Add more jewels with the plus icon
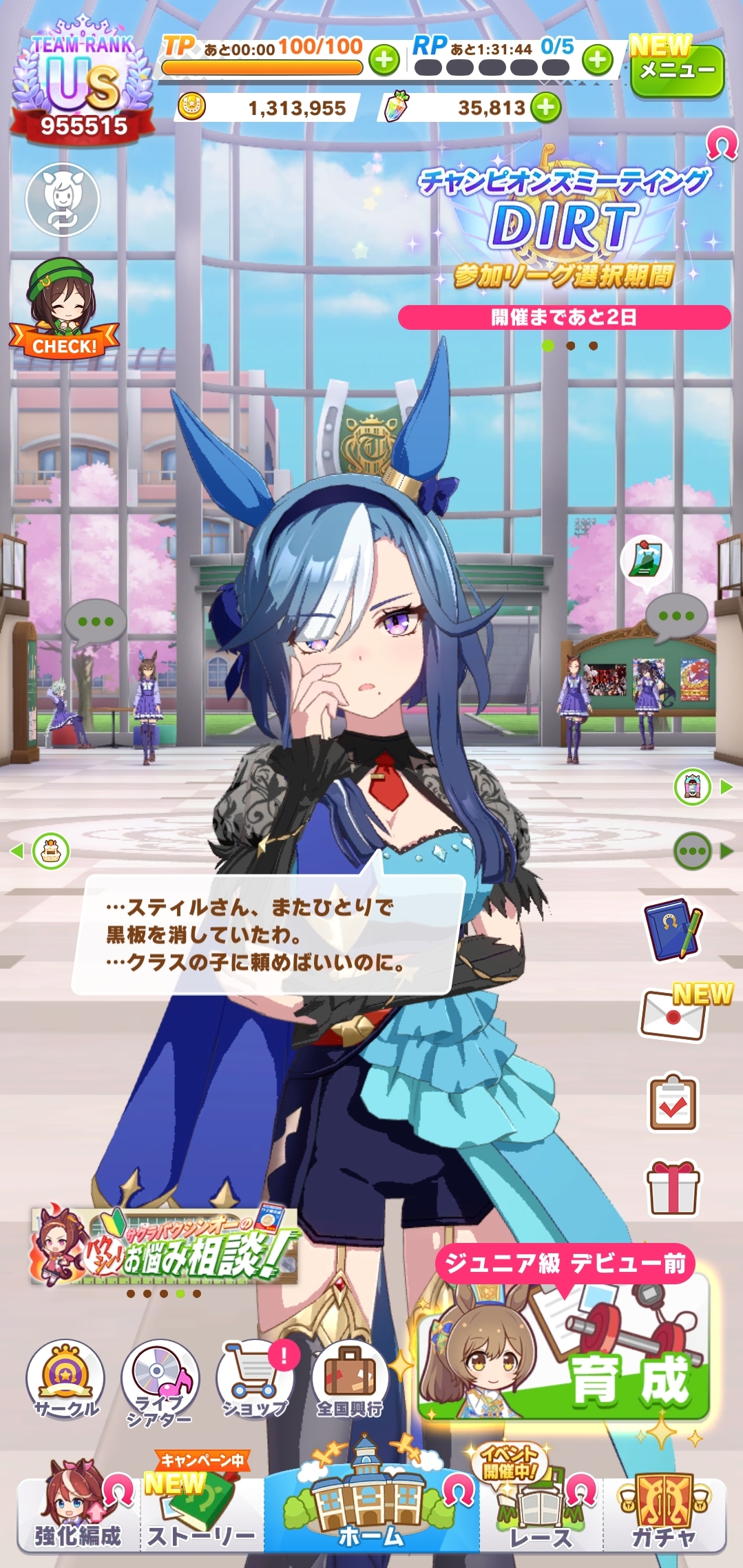Screen dimensions: 743x1568 (546, 107)
